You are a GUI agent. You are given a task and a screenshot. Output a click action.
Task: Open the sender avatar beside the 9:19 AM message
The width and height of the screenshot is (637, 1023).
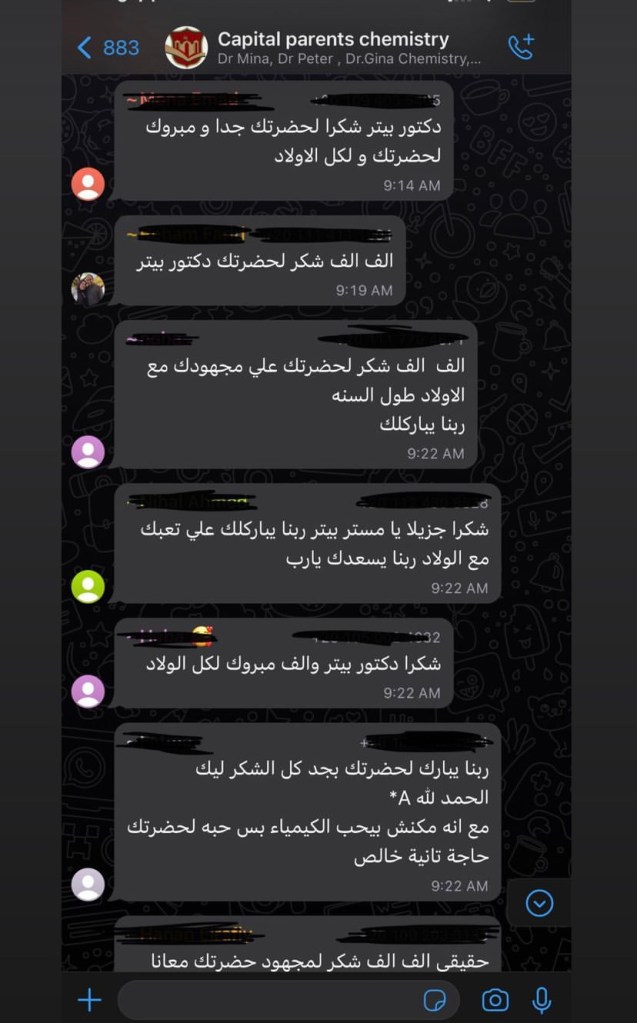(x=88, y=290)
